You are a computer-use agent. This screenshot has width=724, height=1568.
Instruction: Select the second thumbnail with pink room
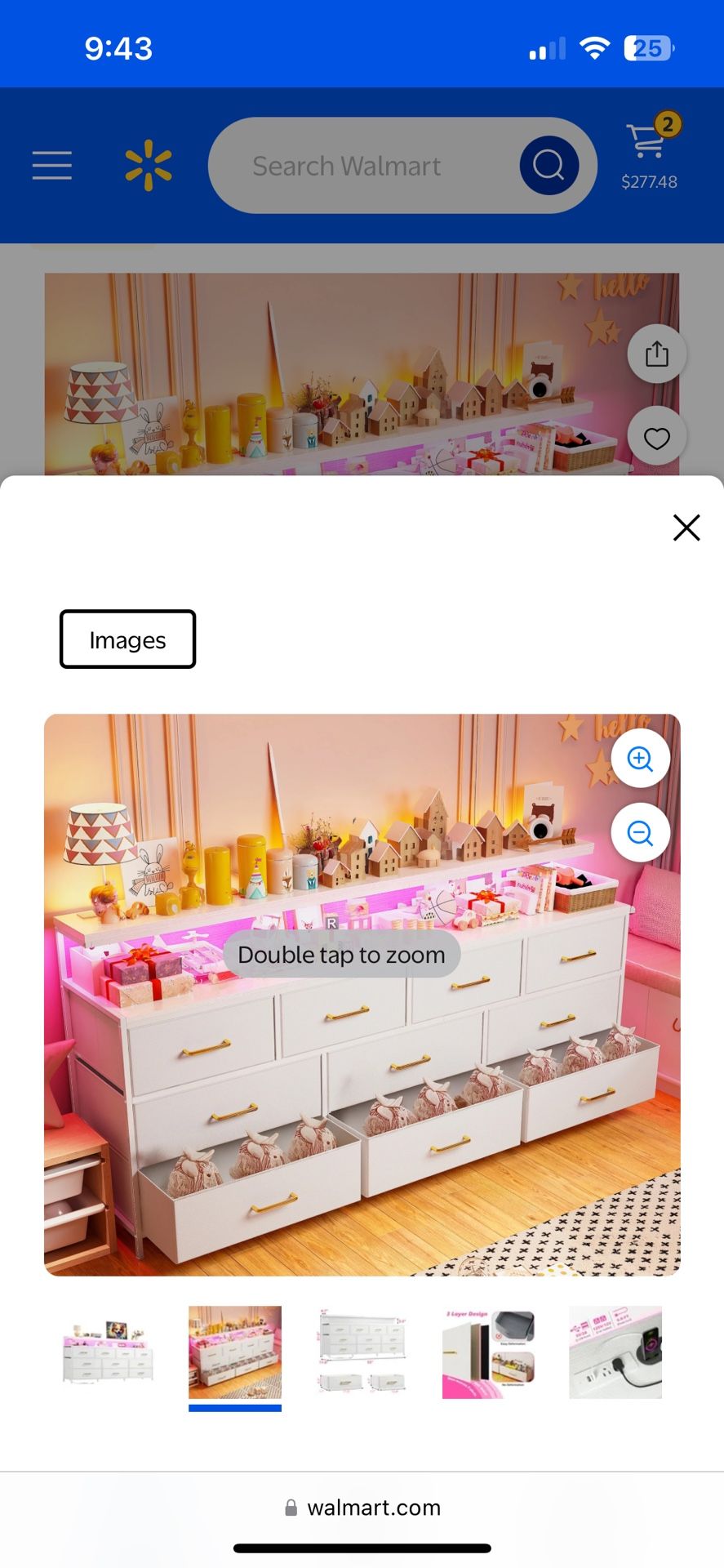[235, 1352]
